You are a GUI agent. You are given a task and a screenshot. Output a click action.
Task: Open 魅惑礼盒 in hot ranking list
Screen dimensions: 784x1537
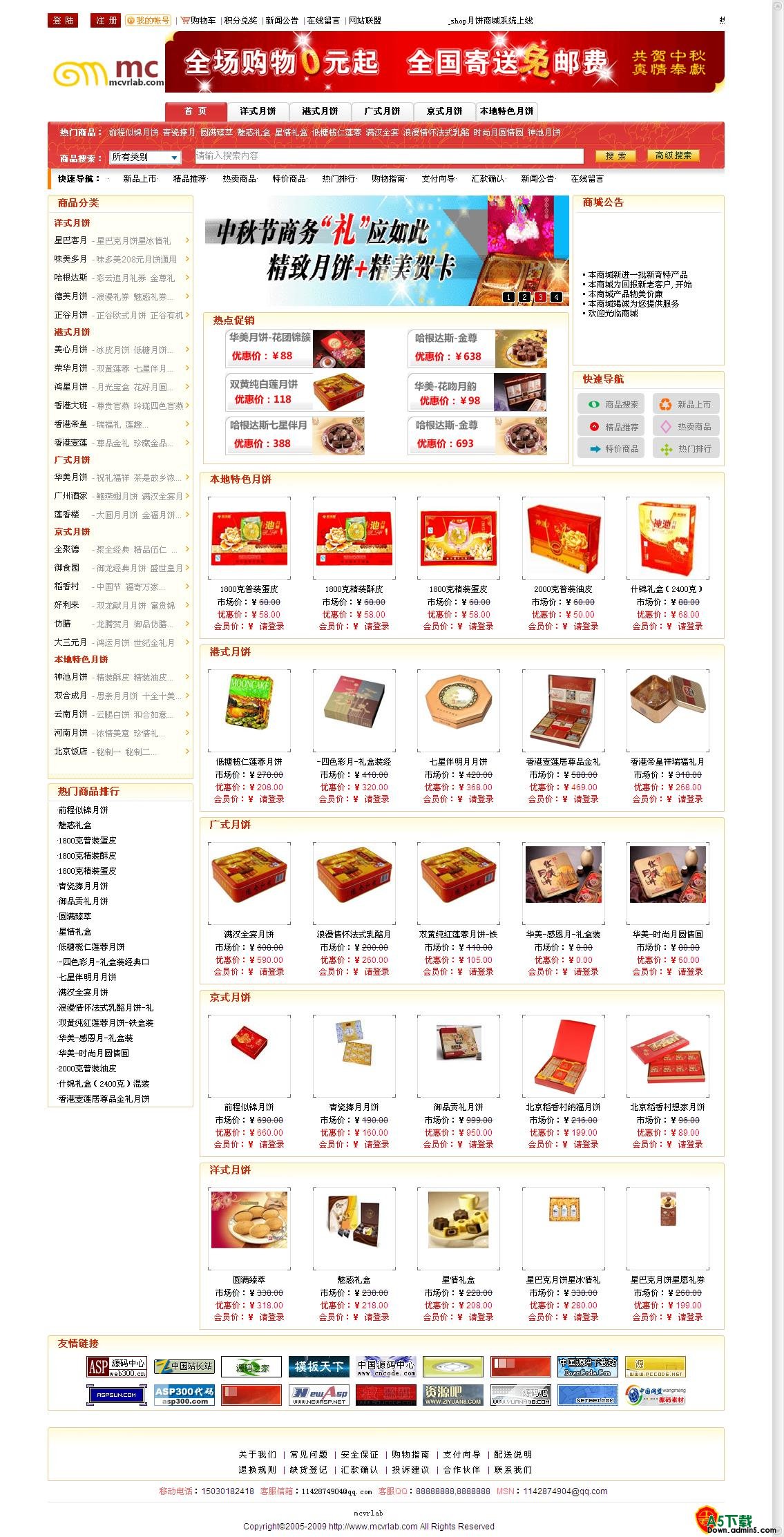point(75,825)
